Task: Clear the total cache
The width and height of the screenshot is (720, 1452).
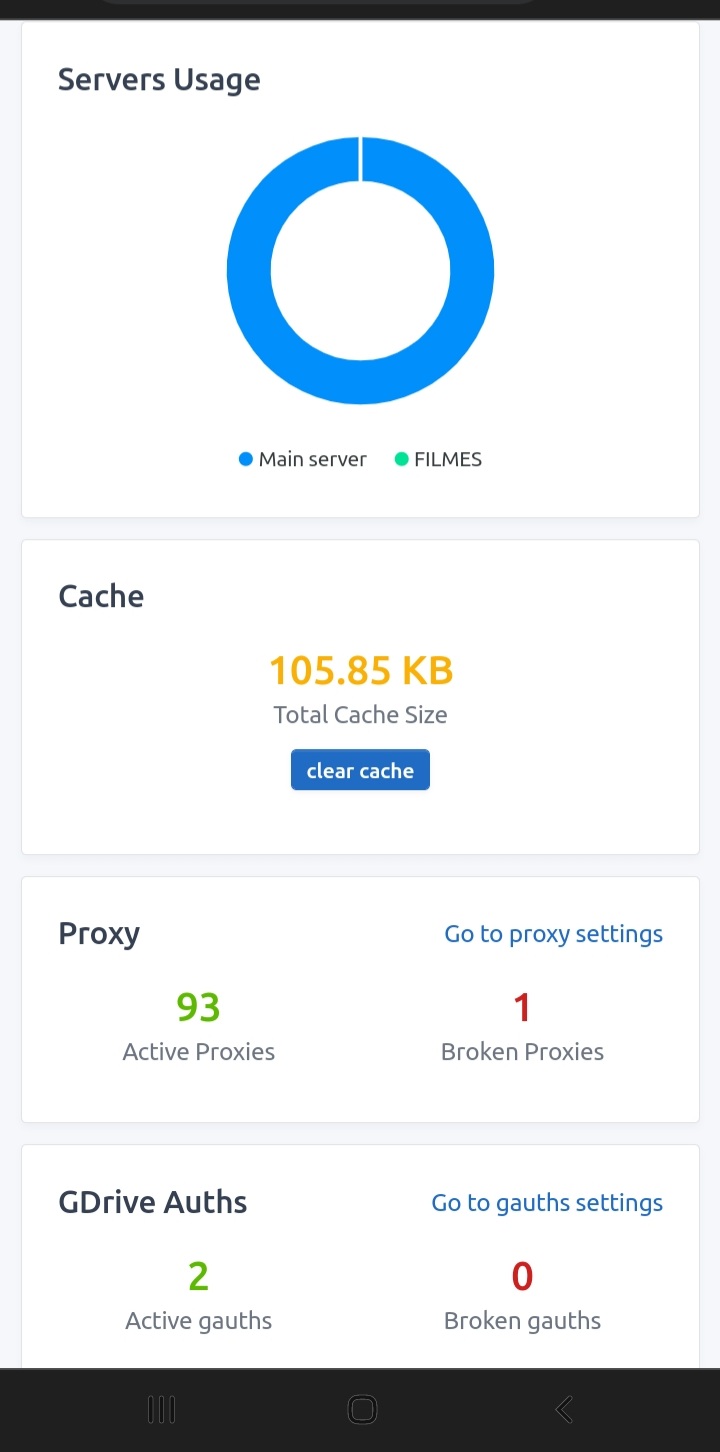Action: pos(360,770)
